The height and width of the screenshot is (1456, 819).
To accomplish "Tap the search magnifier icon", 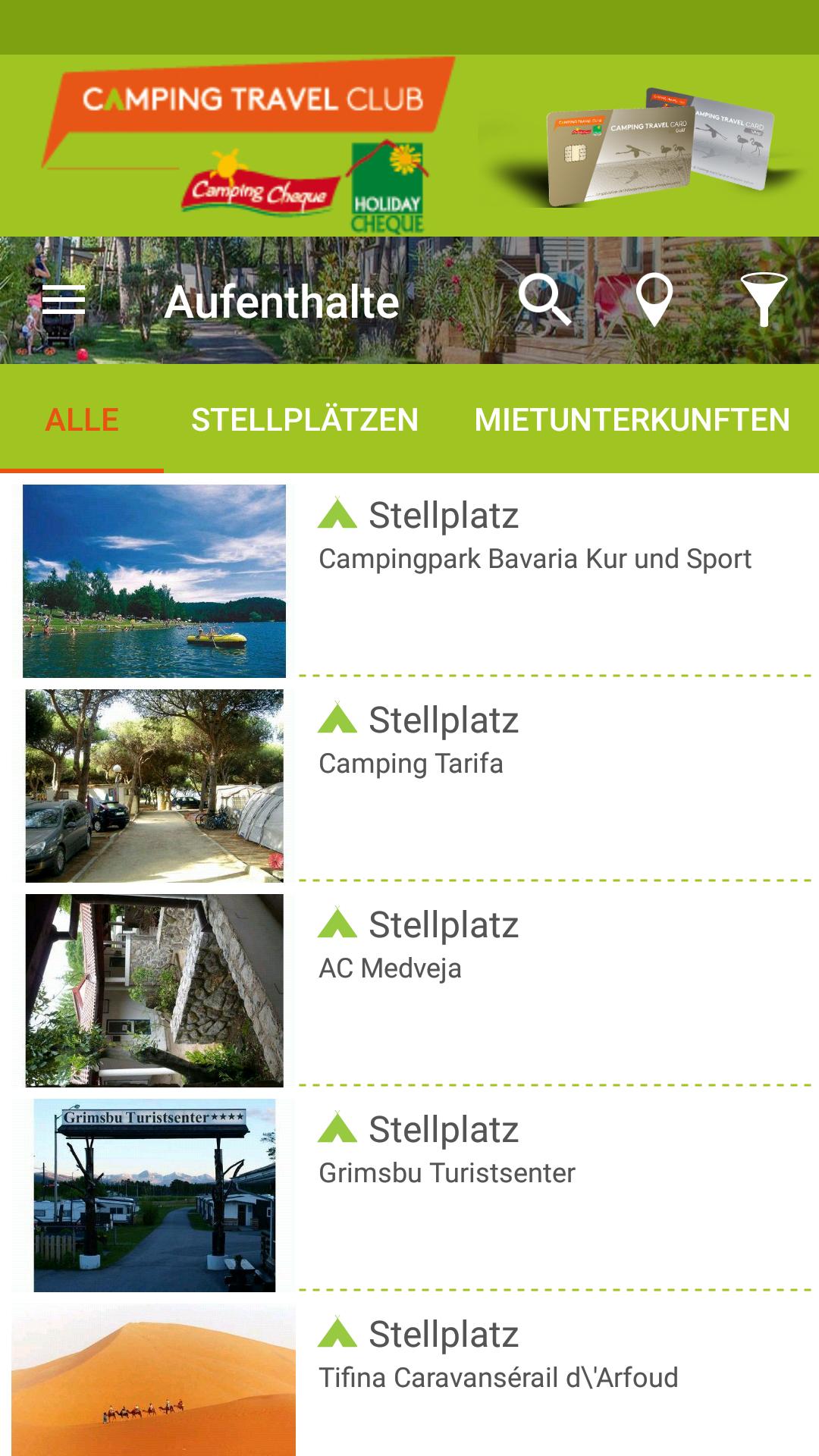I will [544, 301].
